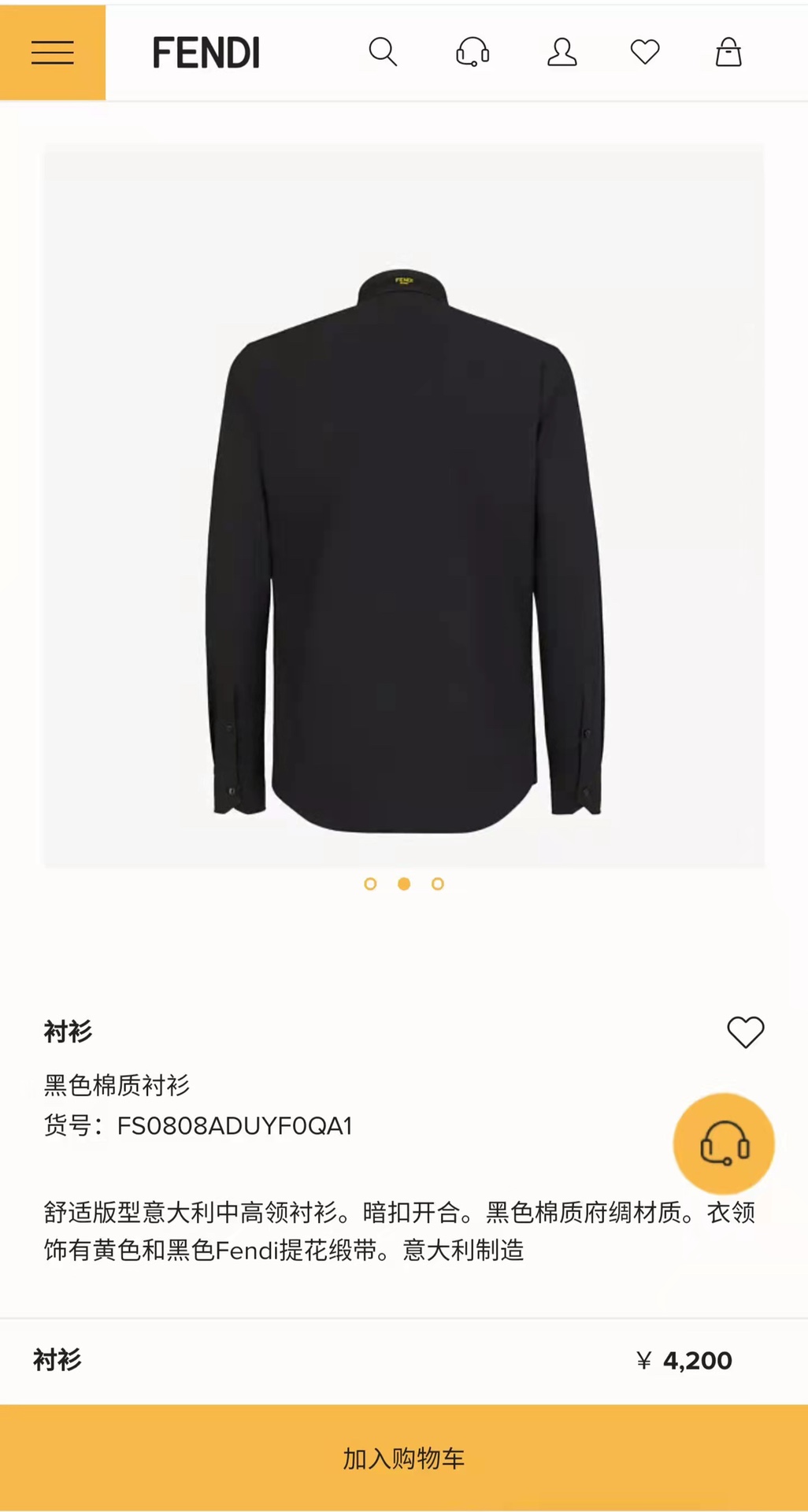Select the third image page dot
808x1512 pixels.
438,884
